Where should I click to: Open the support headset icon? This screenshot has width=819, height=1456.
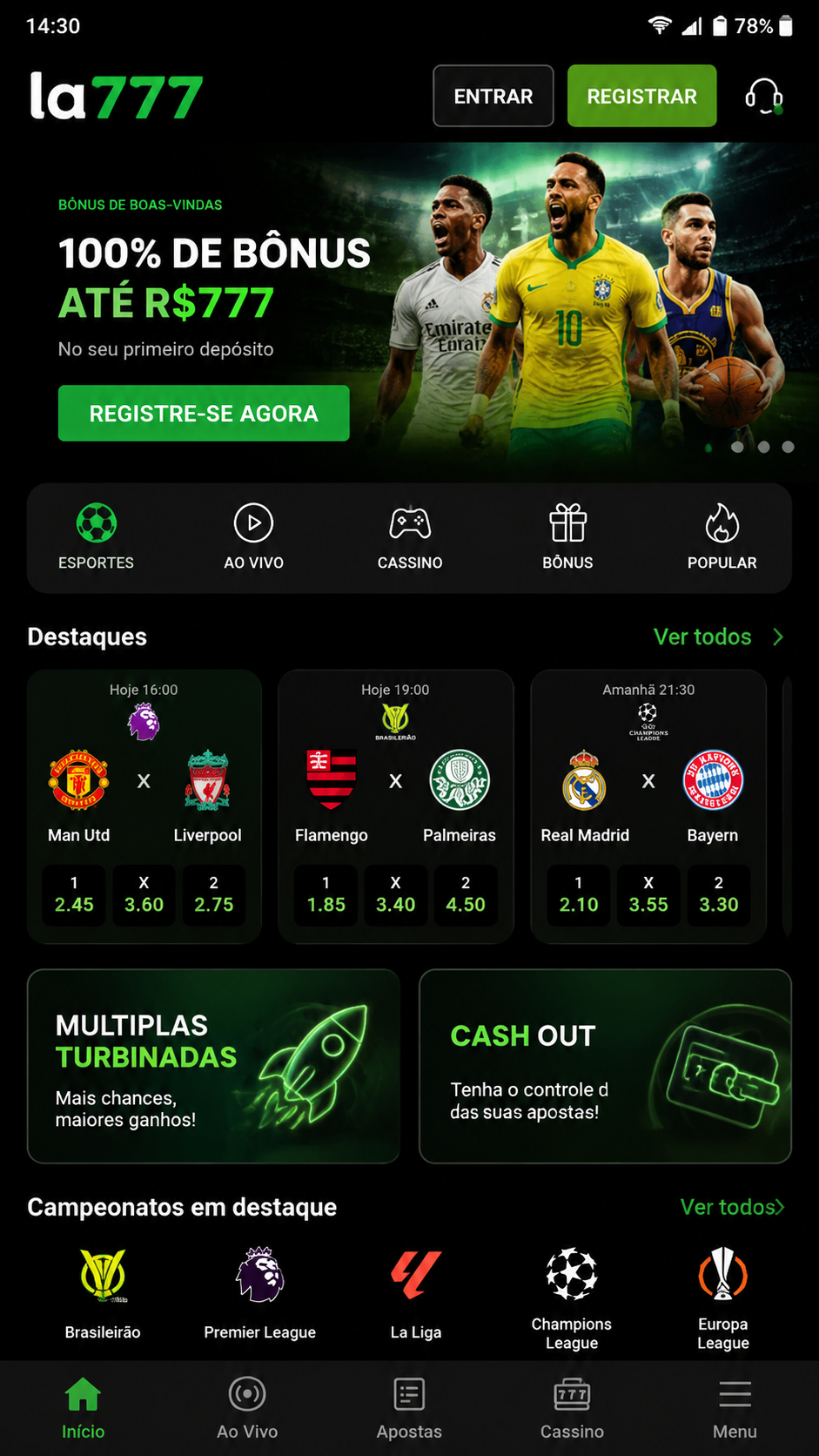tap(764, 96)
